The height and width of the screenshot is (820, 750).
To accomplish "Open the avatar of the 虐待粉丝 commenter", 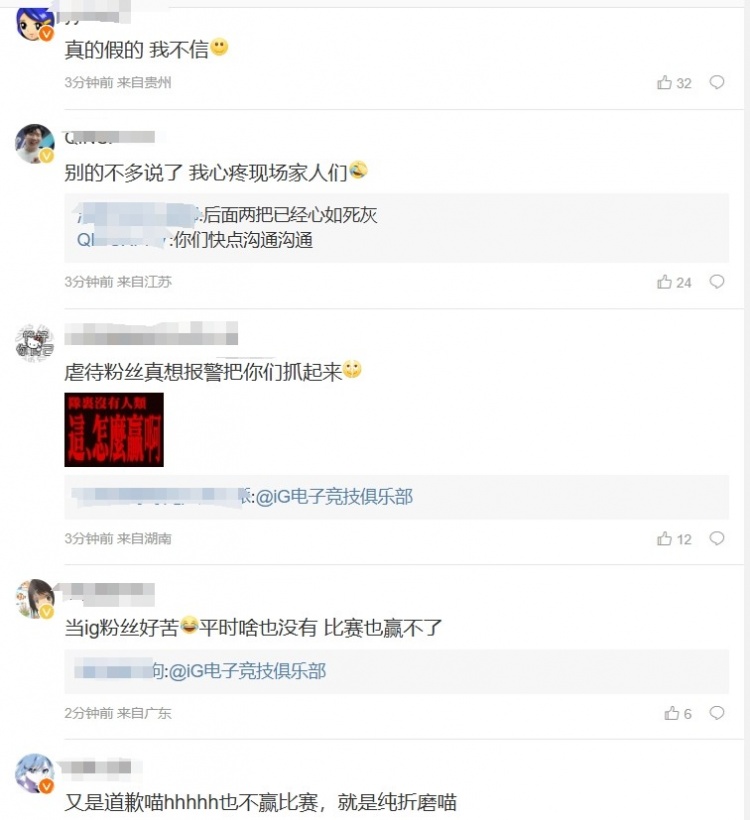I will click(34, 343).
